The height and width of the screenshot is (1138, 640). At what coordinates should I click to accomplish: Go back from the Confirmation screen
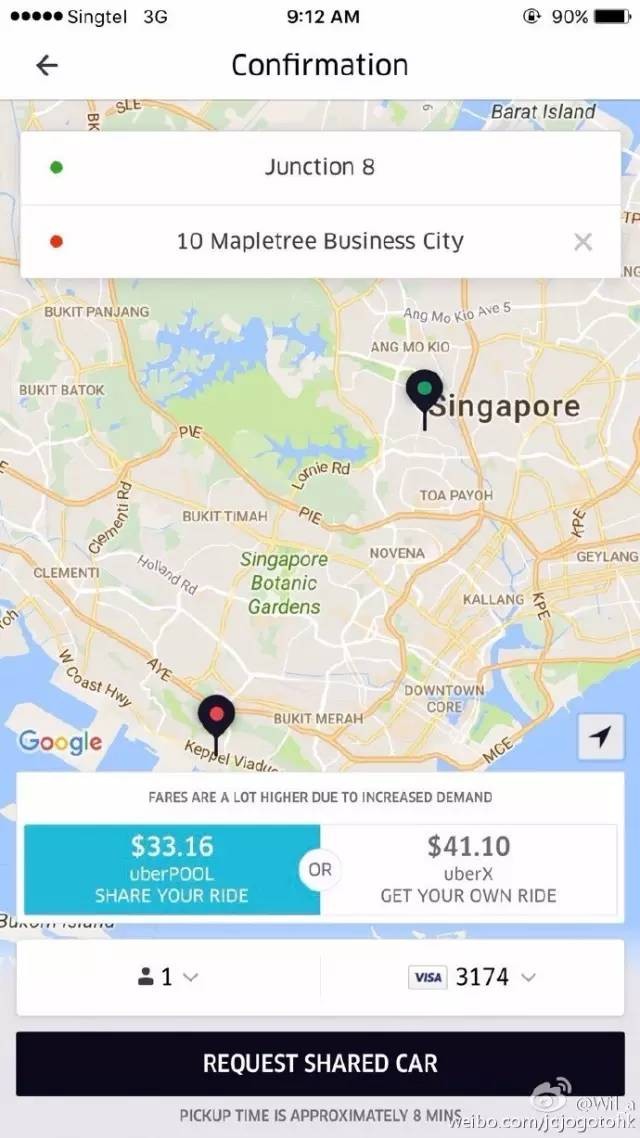(x=47, y=66)
